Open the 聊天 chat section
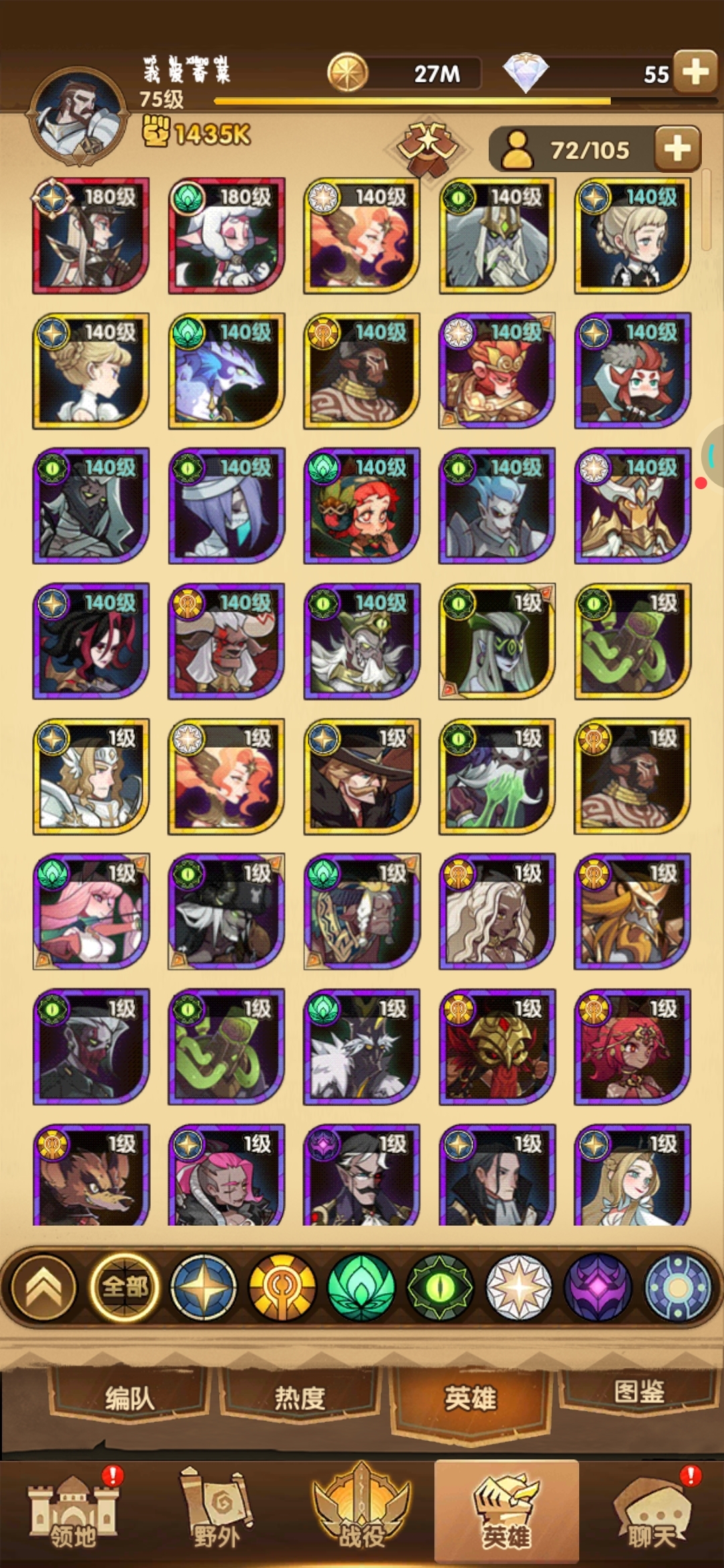 pyautogui.click(x=650, y=1512)
